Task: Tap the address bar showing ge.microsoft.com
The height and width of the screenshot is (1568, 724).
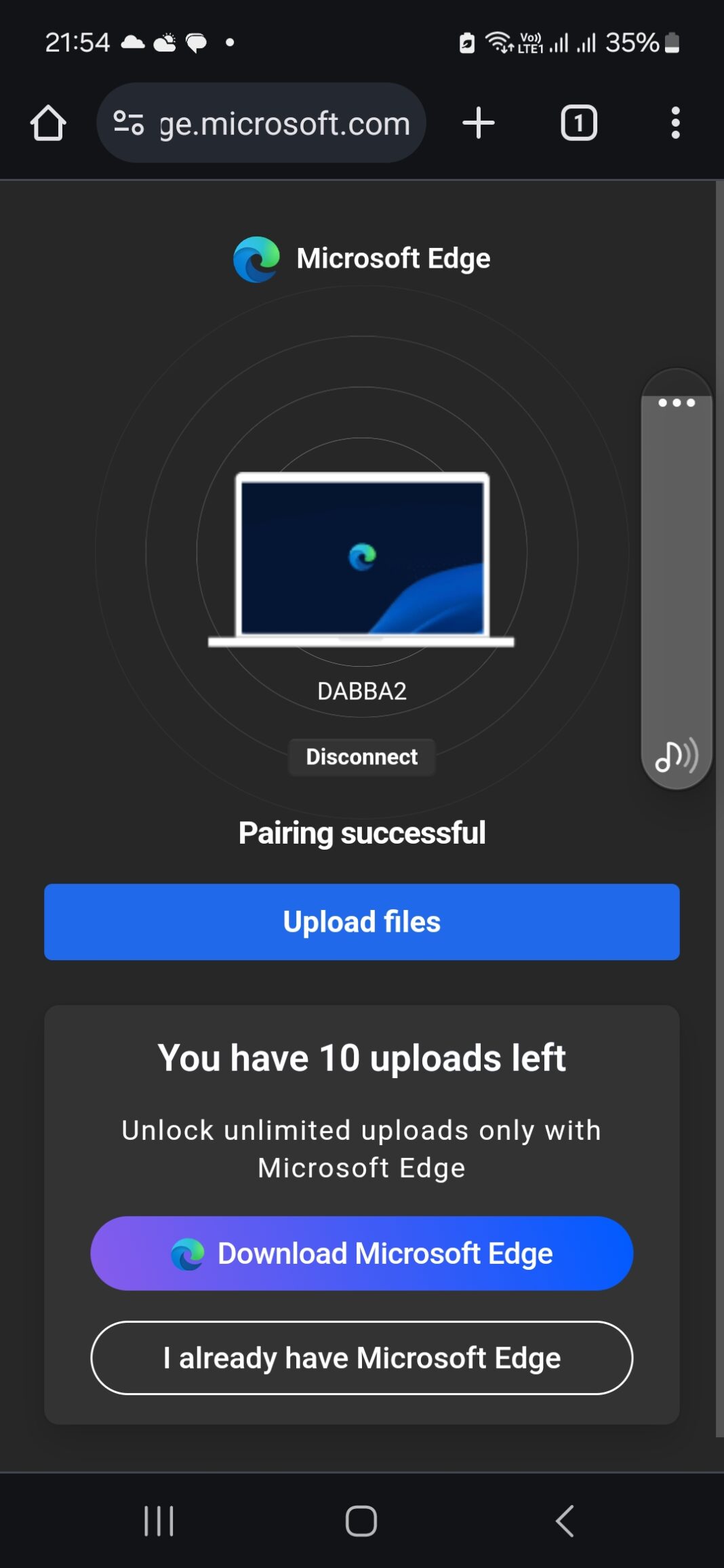Action: click(x=283, y=123)
